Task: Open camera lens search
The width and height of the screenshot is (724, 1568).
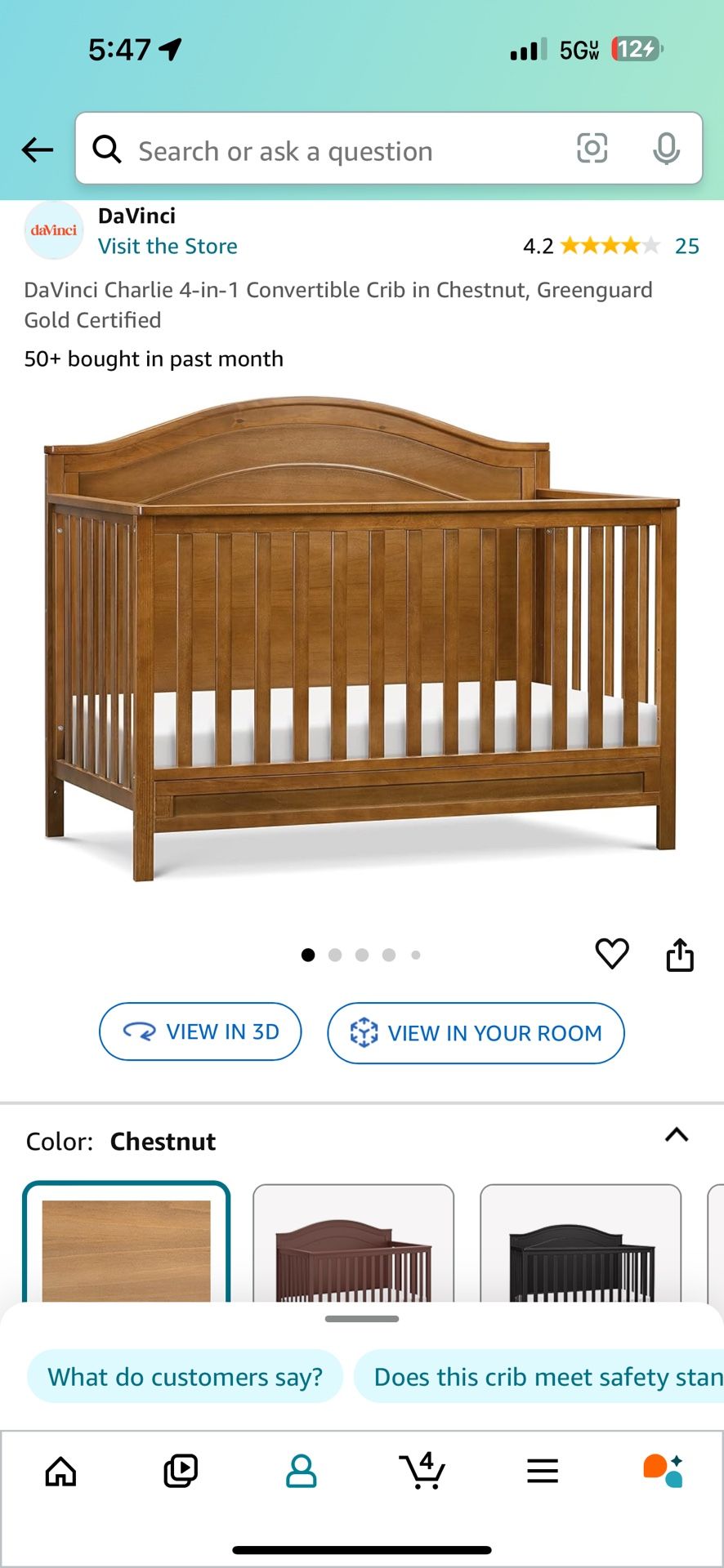Action: click(x=592, y=149)
